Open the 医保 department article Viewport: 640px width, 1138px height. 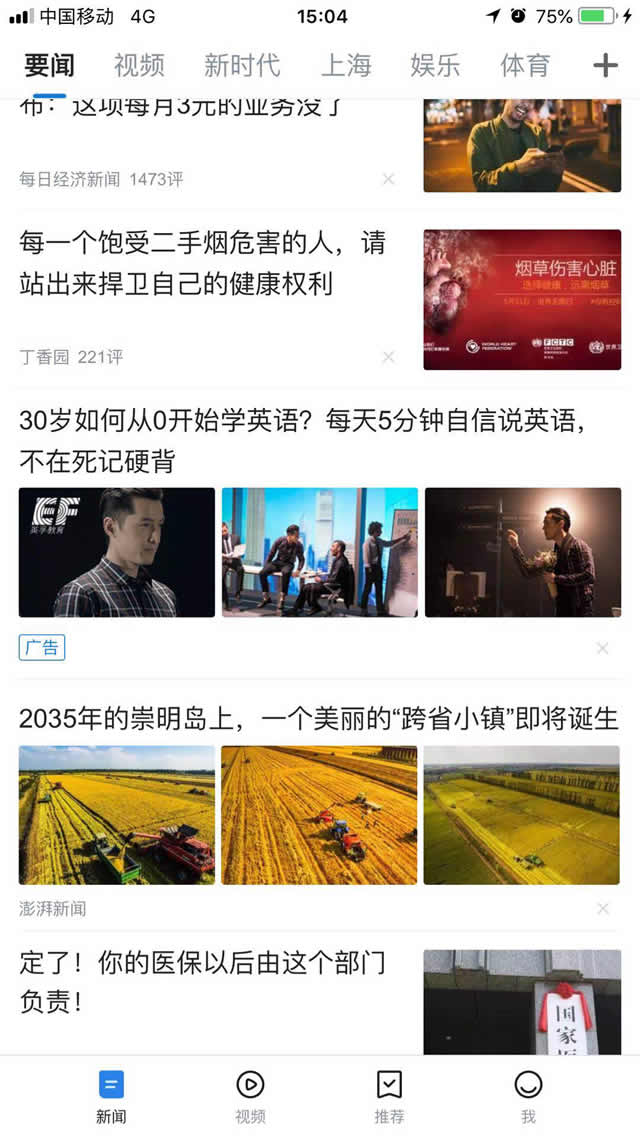[202, 982]
